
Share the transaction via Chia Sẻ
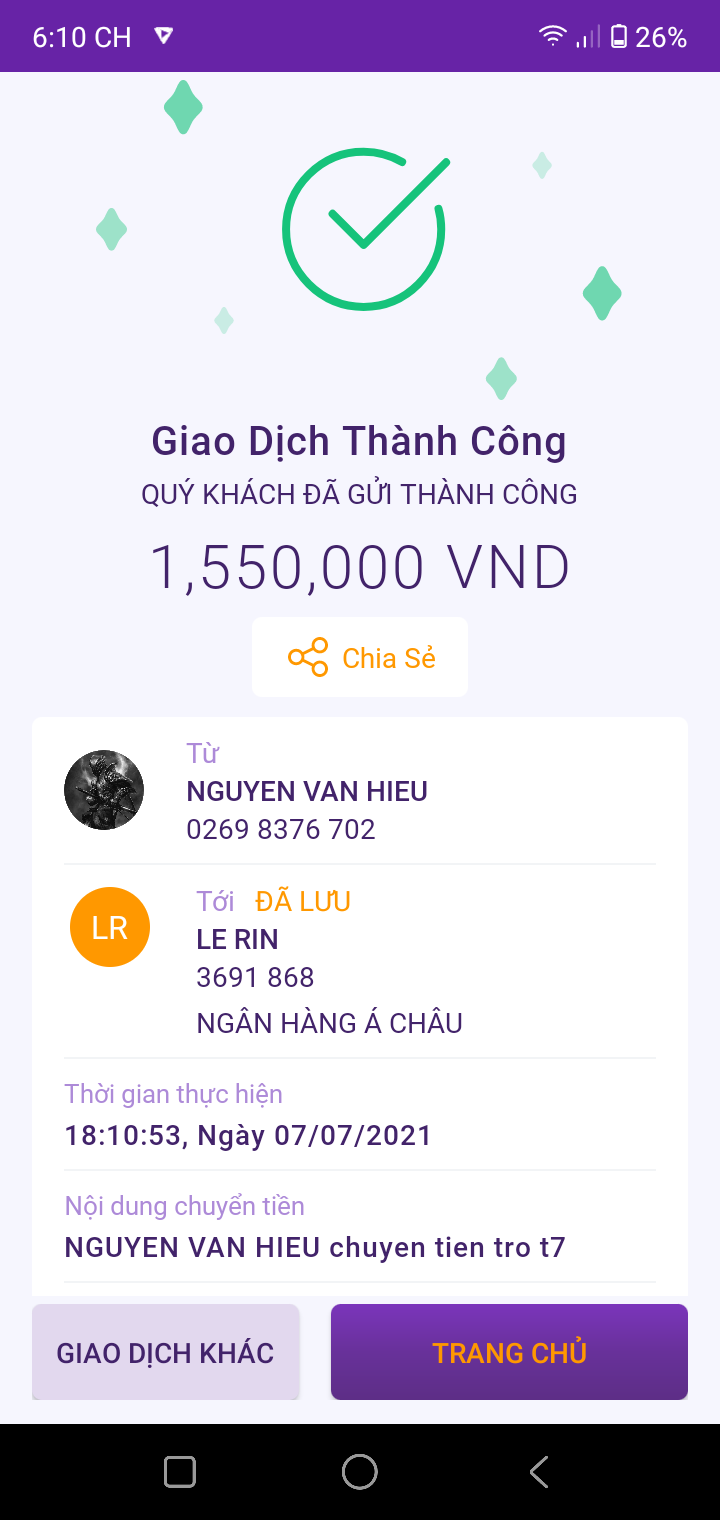(360, 657)
